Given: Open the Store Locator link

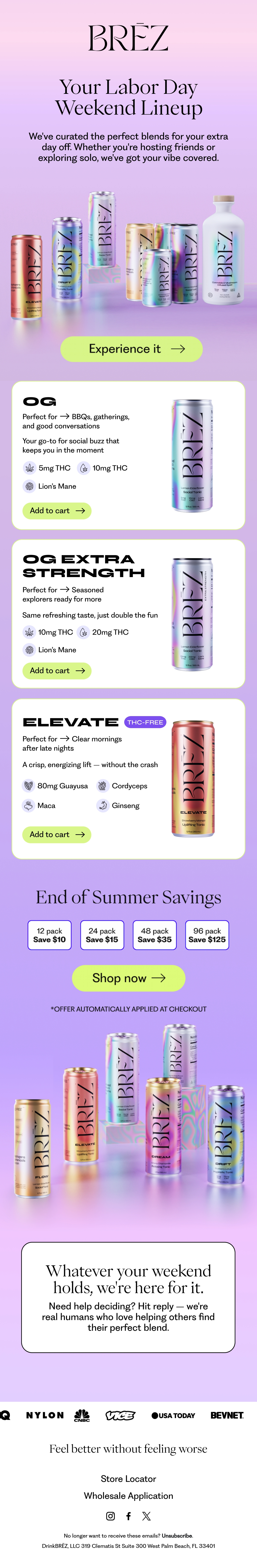Looking at the screenshot, I should point(128,1478).
